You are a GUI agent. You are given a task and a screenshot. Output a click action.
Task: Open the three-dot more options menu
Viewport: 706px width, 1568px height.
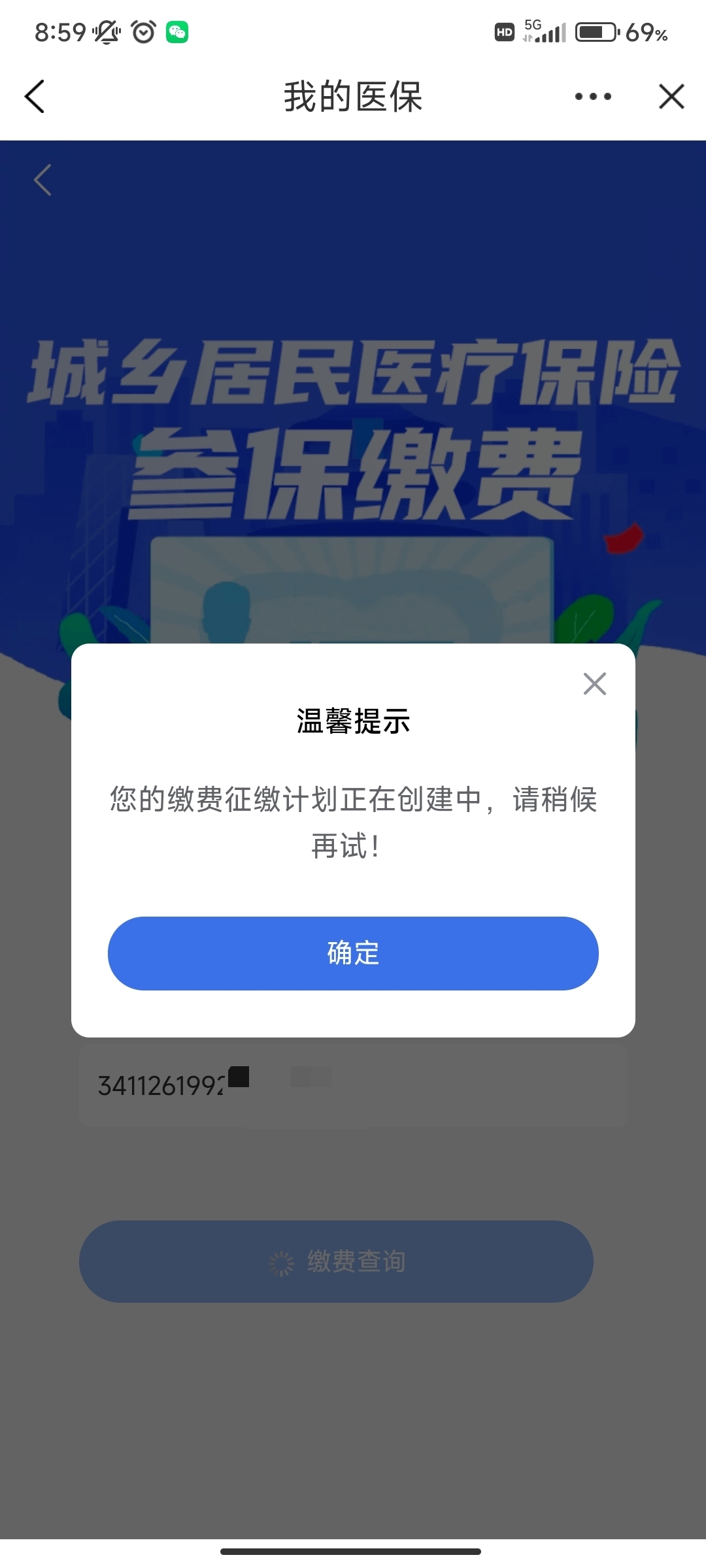click(593, 97)
